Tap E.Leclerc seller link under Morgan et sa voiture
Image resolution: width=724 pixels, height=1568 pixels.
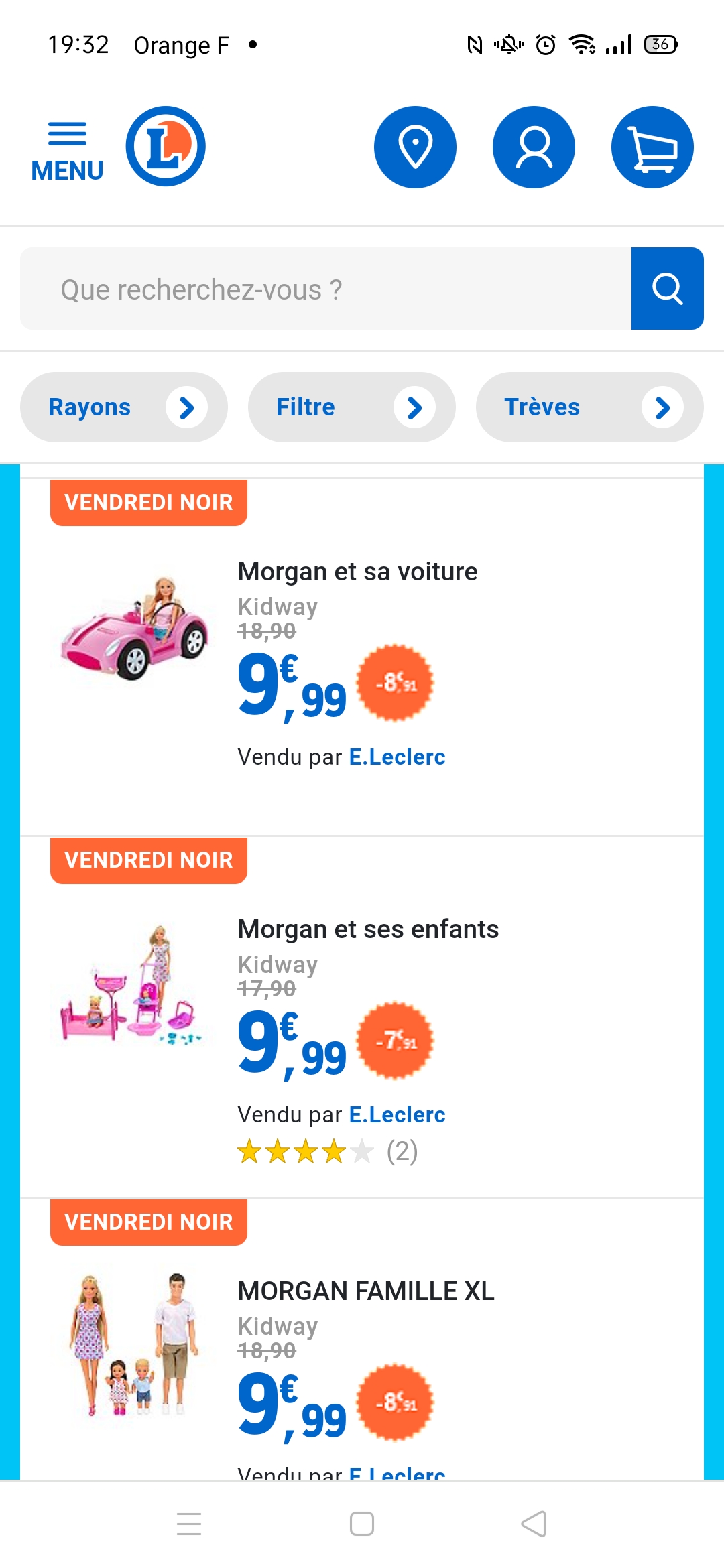[397, 757]
